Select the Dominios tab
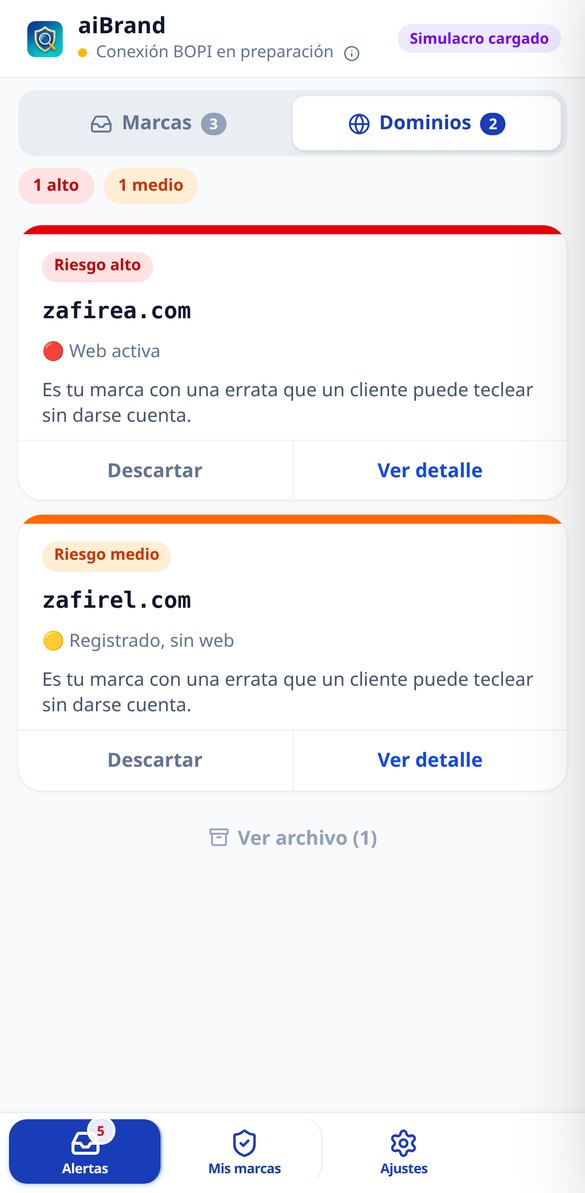Viewport: 585px width, 1193px height. [427, 123]
